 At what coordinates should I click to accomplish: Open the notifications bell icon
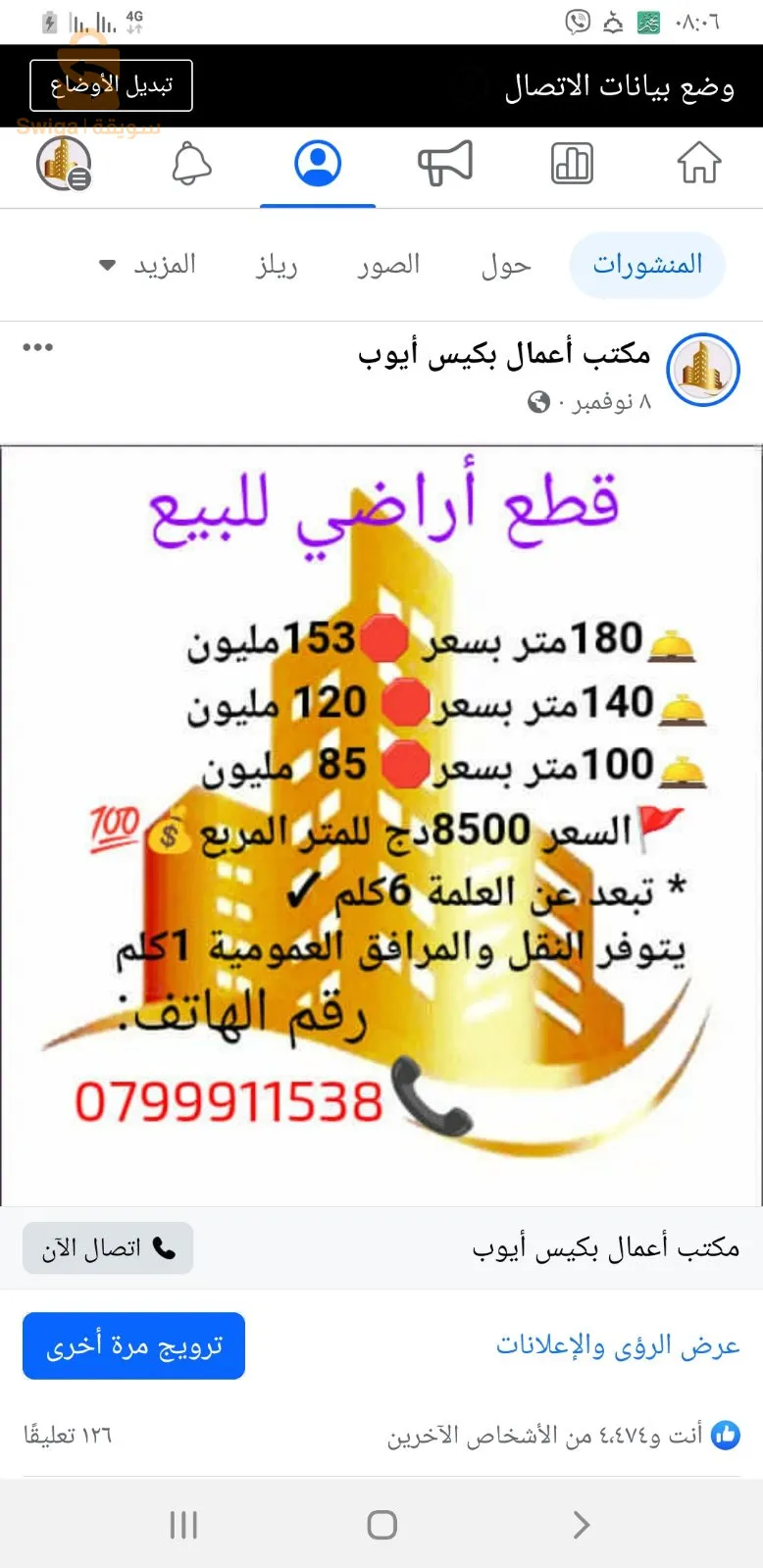190,164
